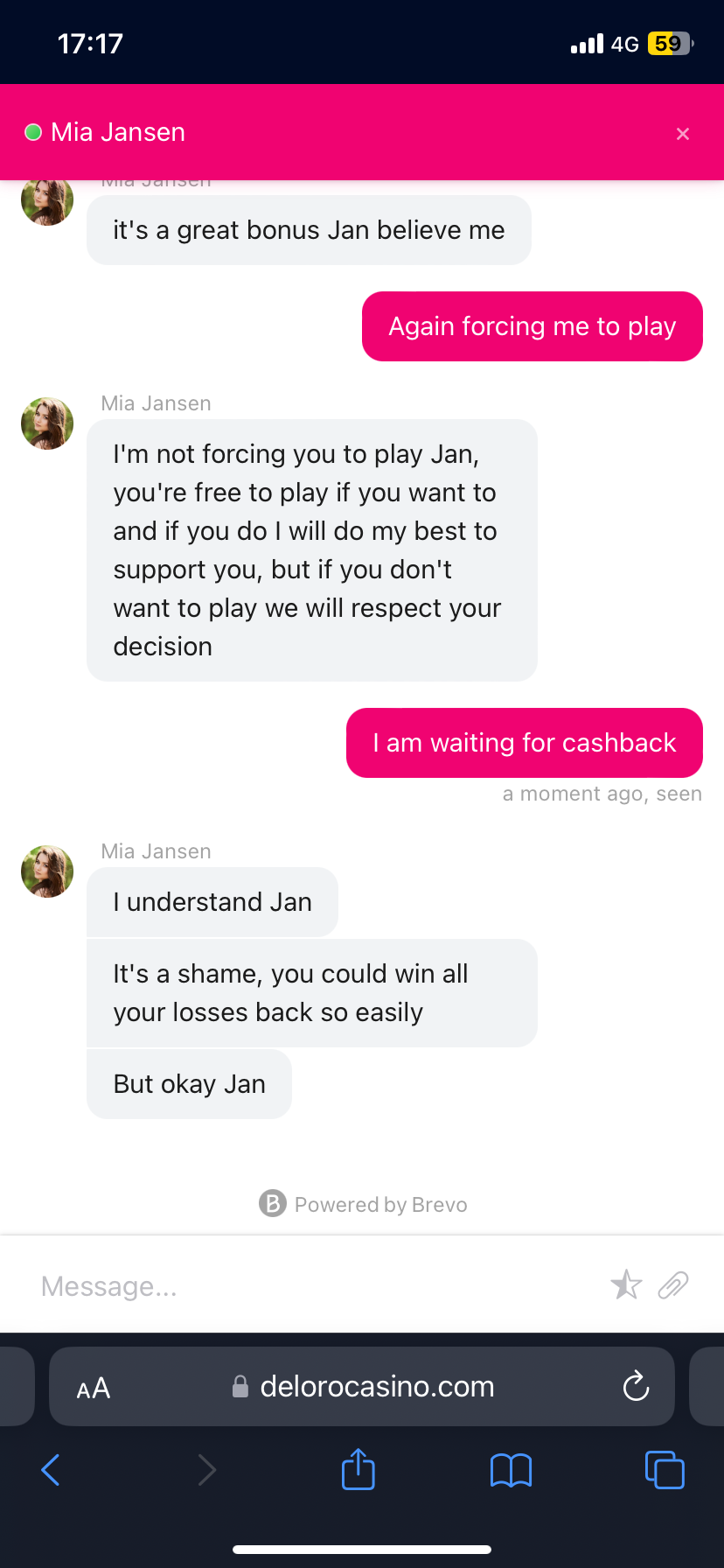Open the star rating icon
Image resolution: width=724 pixels, height=1568 pixels.
(626, 1284)
